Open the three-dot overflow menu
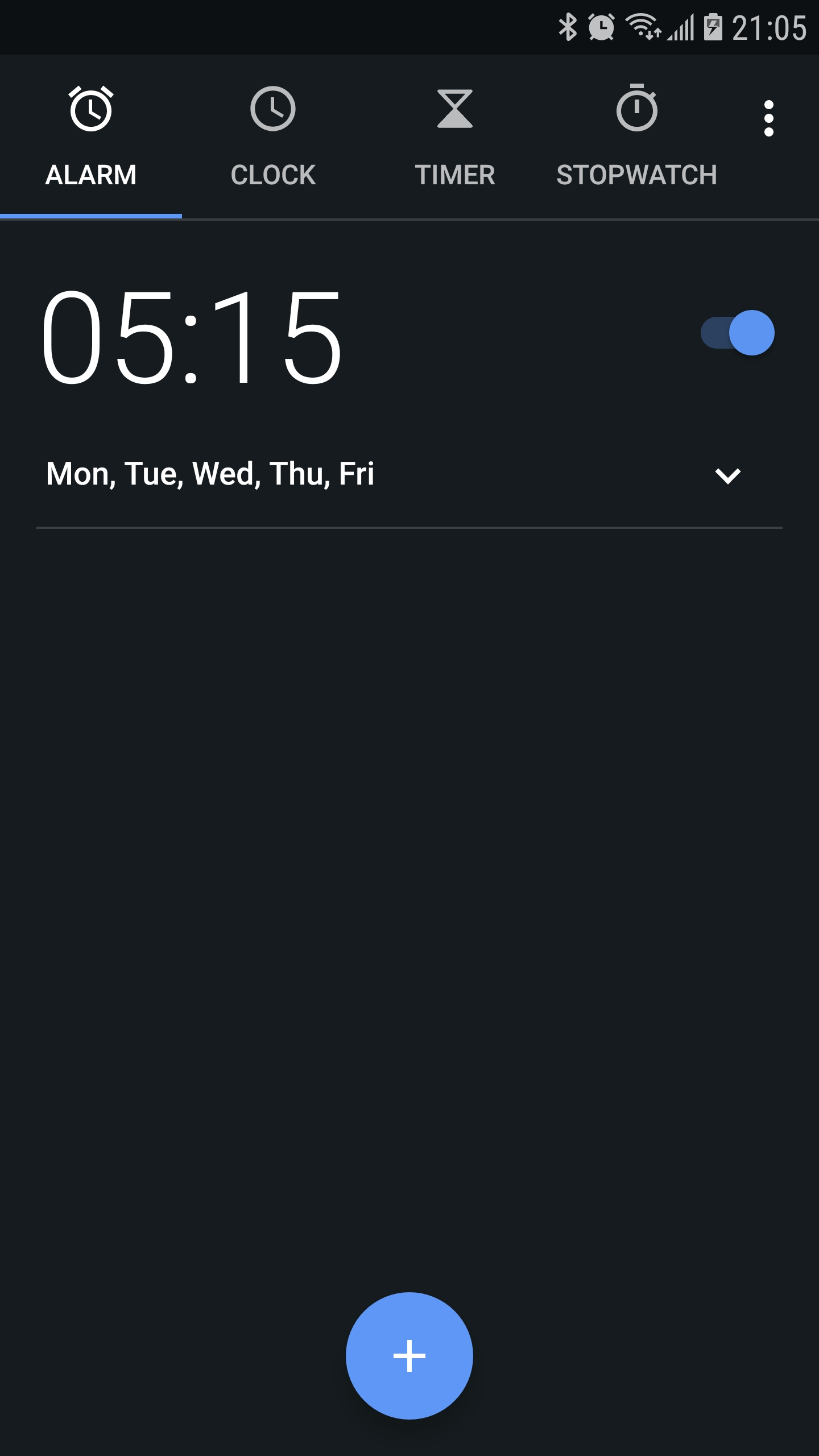Viewport: 819px width, 1456px height. (x=769, y=118)
